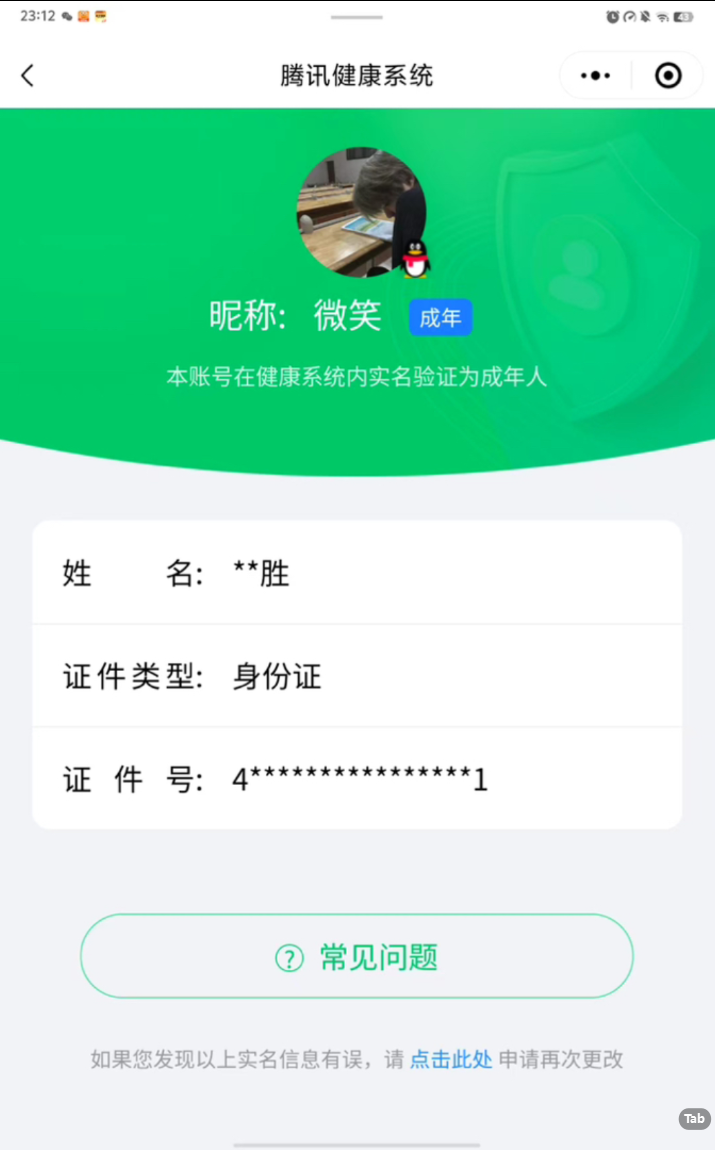Screen dimensions: 715x1150
Task: Go back using the top-left arrow
Action: [x=28, y=76]
